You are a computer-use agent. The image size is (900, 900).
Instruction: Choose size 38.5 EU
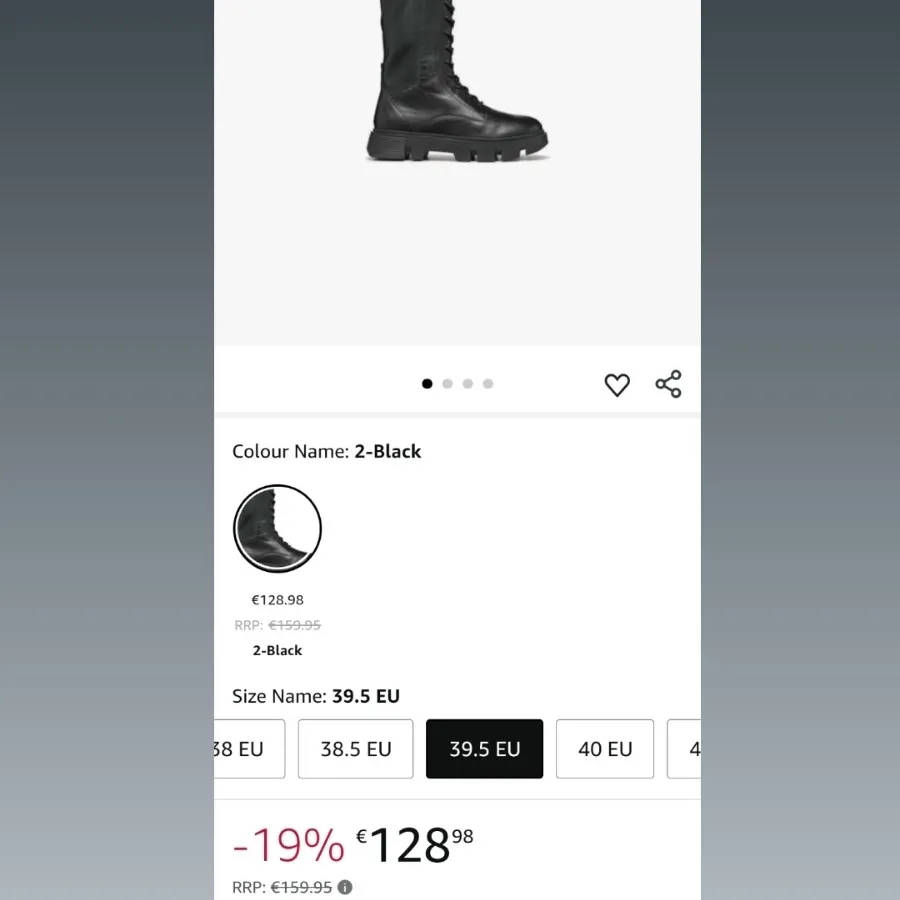tap(355, 749)
